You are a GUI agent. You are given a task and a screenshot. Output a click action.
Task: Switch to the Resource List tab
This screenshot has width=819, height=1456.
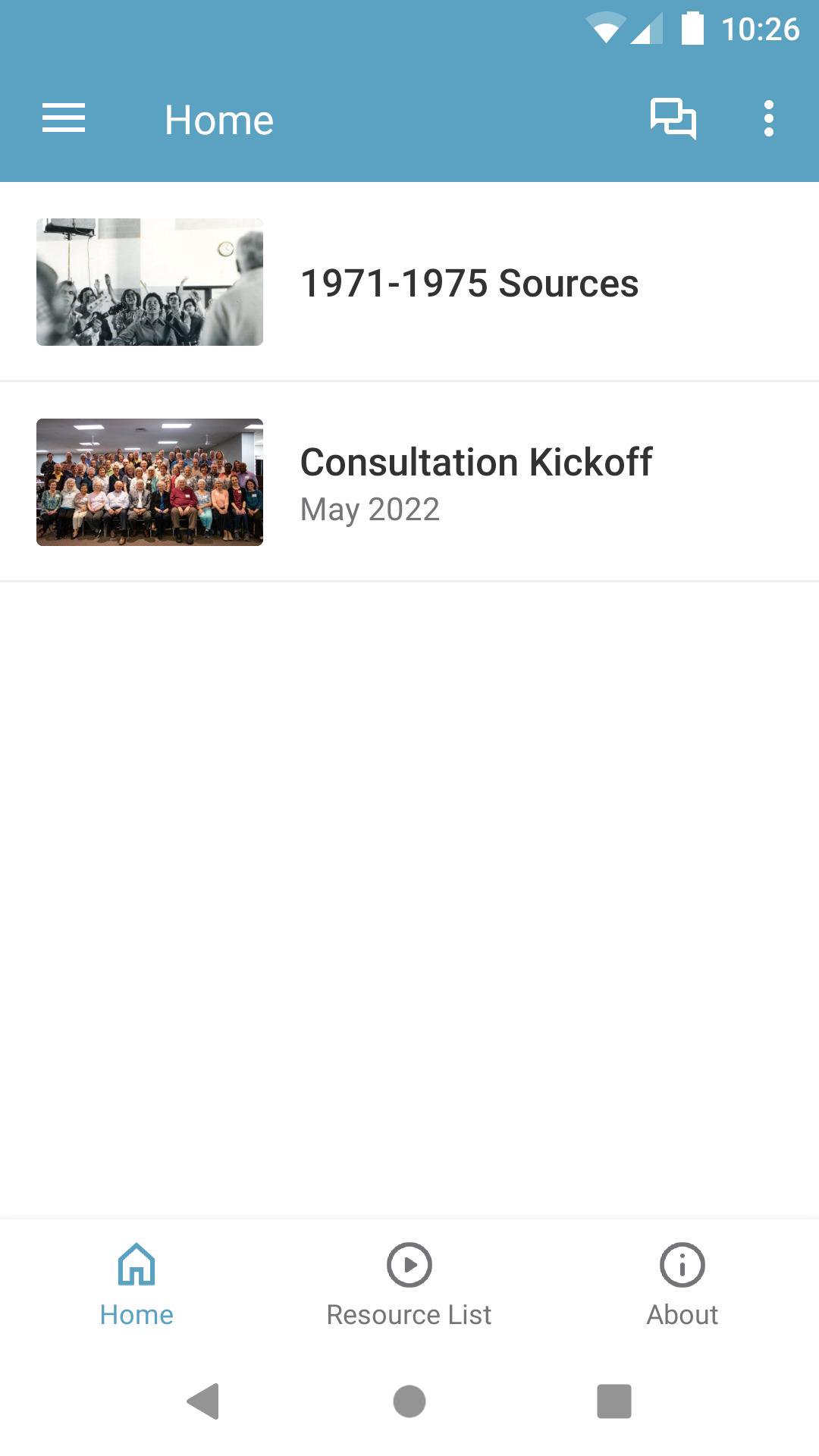(409, 1285)
